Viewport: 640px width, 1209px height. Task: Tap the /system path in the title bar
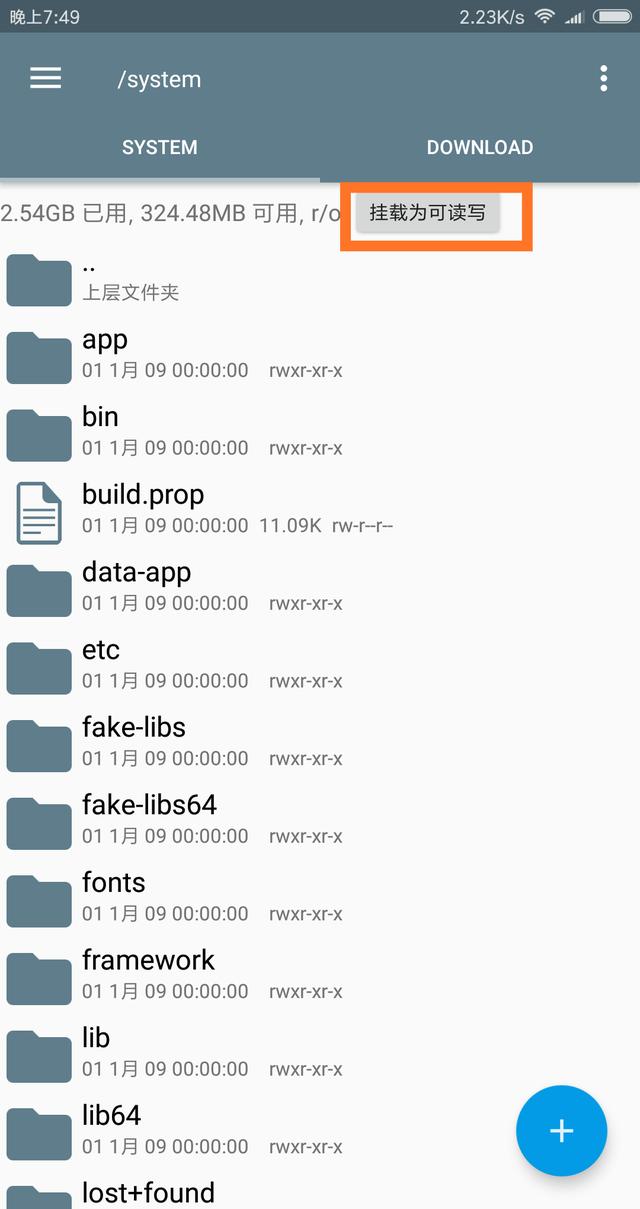point(159,80)
